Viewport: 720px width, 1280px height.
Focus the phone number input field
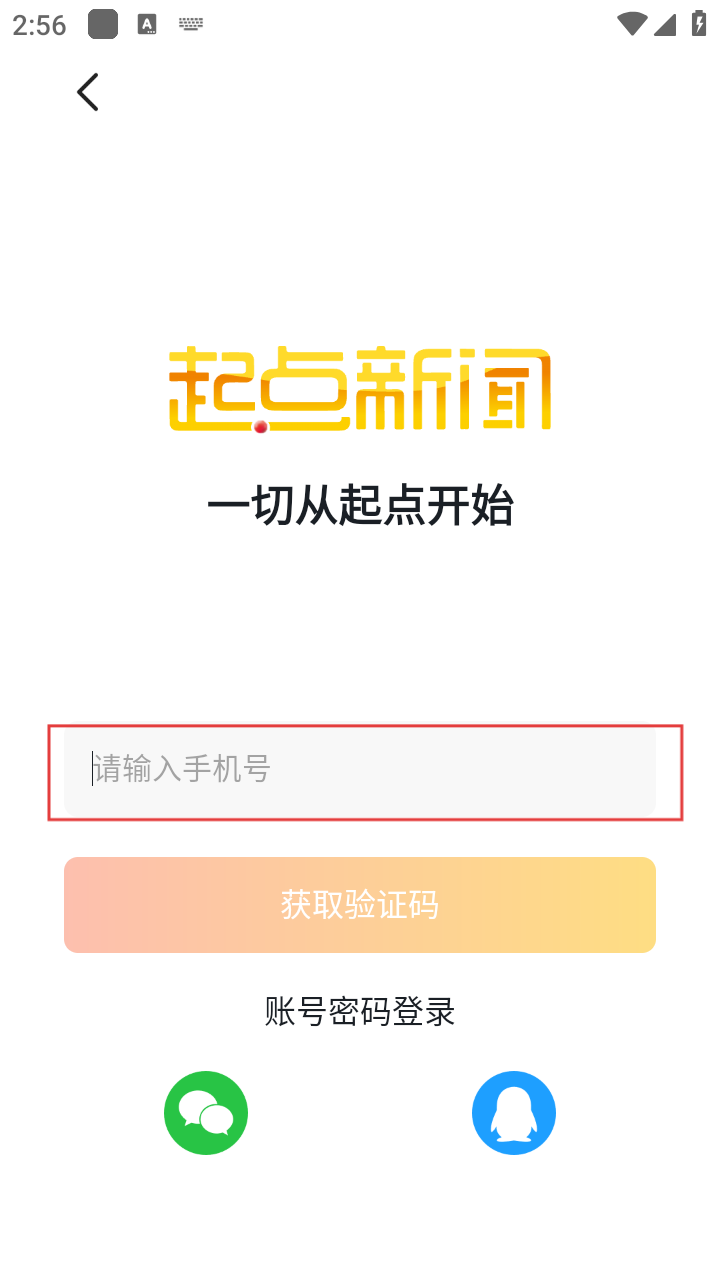tap(360, 770)
